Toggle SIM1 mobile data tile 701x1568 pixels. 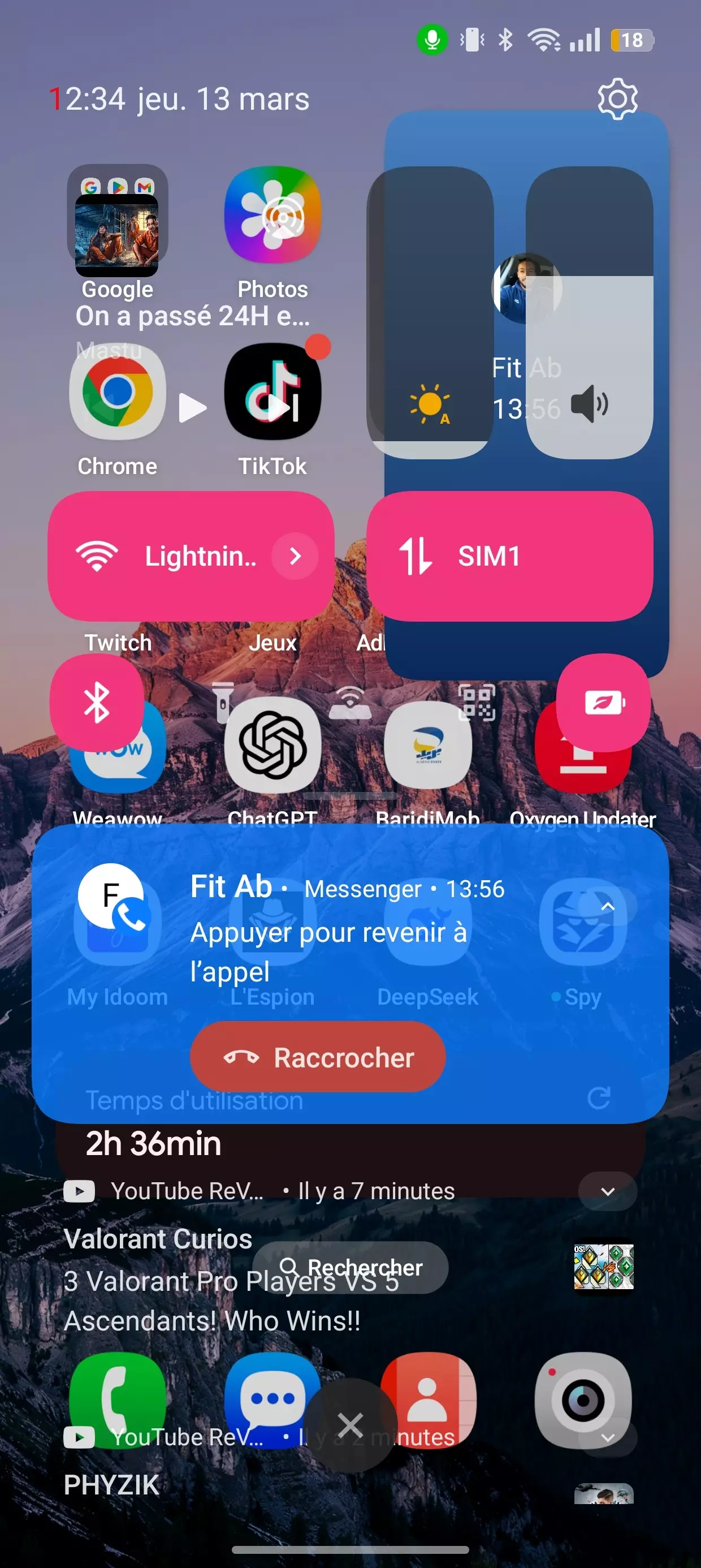tap(509, 557)
